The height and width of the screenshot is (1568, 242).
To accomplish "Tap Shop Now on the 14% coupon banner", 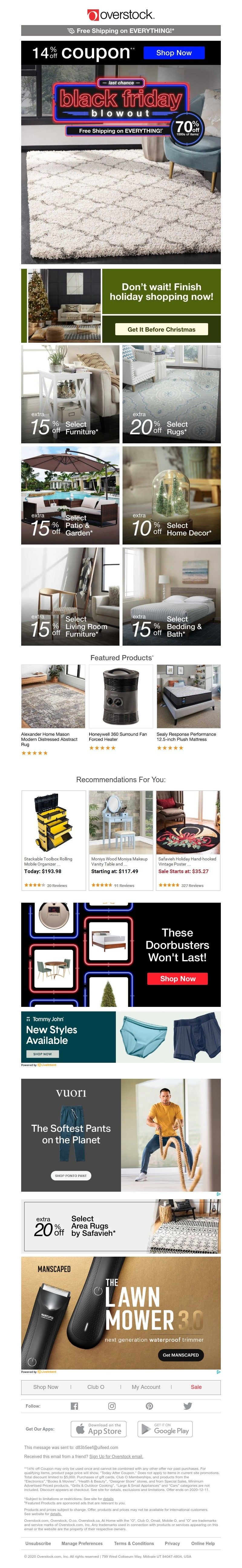I will pos(174,53).
